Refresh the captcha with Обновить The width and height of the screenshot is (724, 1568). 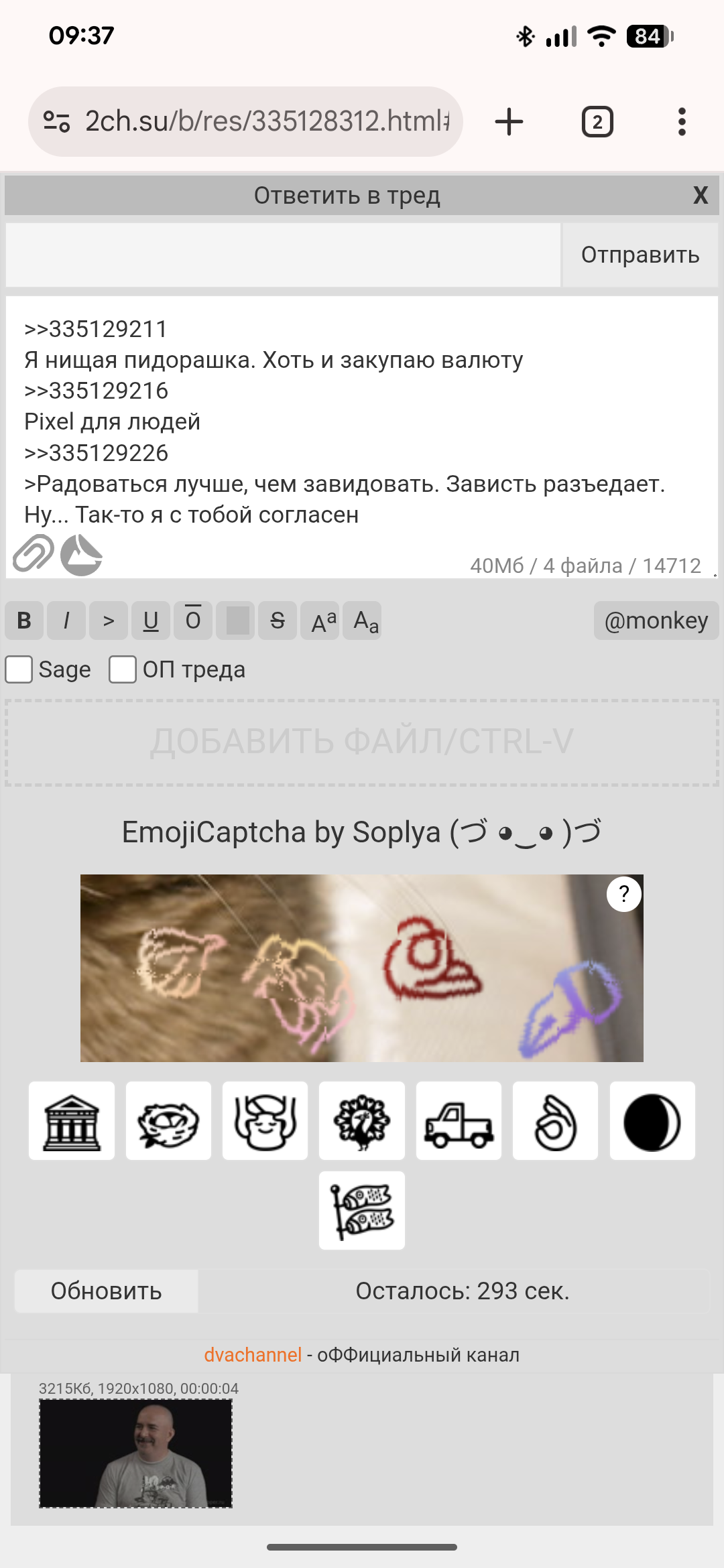tap(107, 1291)
